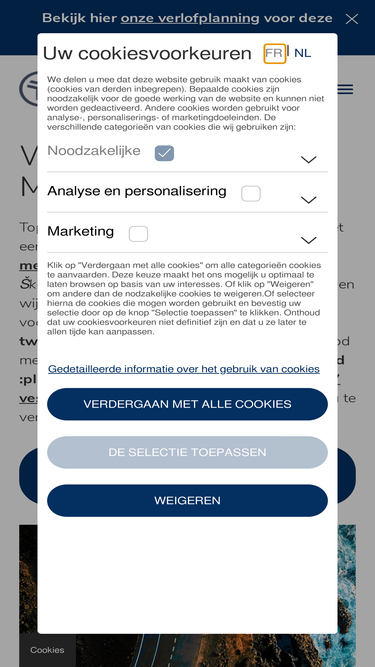Image resolution: width=375 pixels, height=667 pixels.
Task: Expand the Analyse en personalisering section
Action: 308,200
